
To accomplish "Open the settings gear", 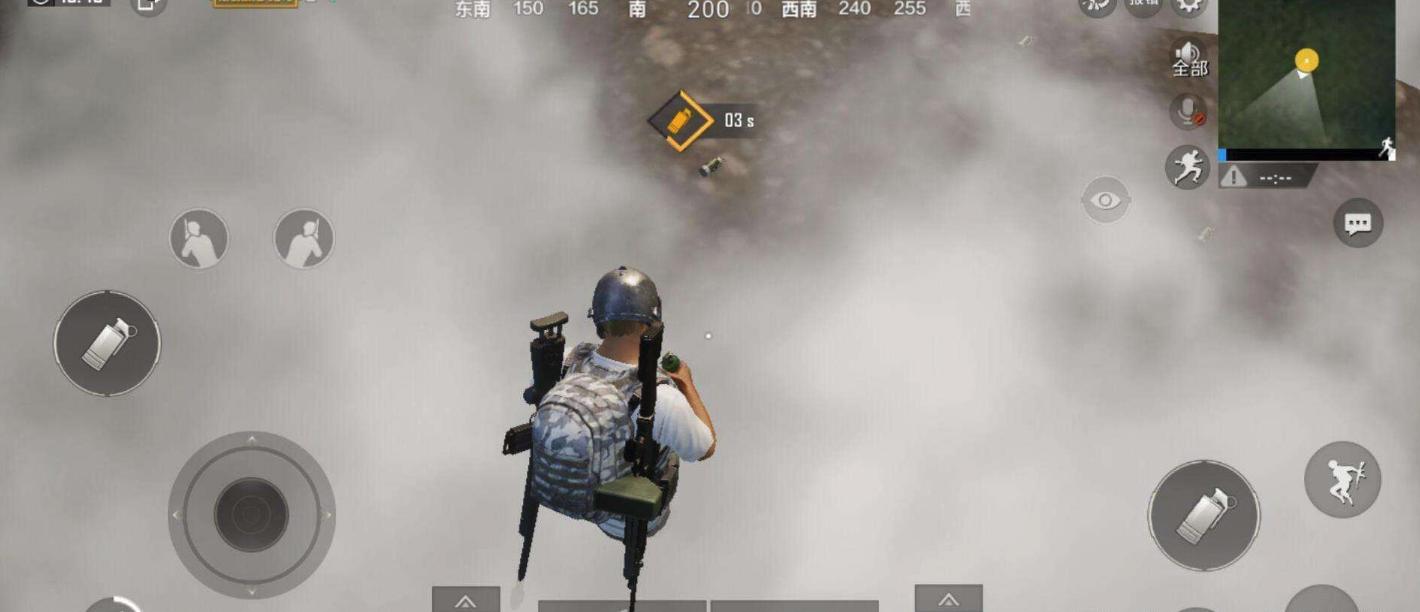I will pyautogui.click(x=1189, y=5).
